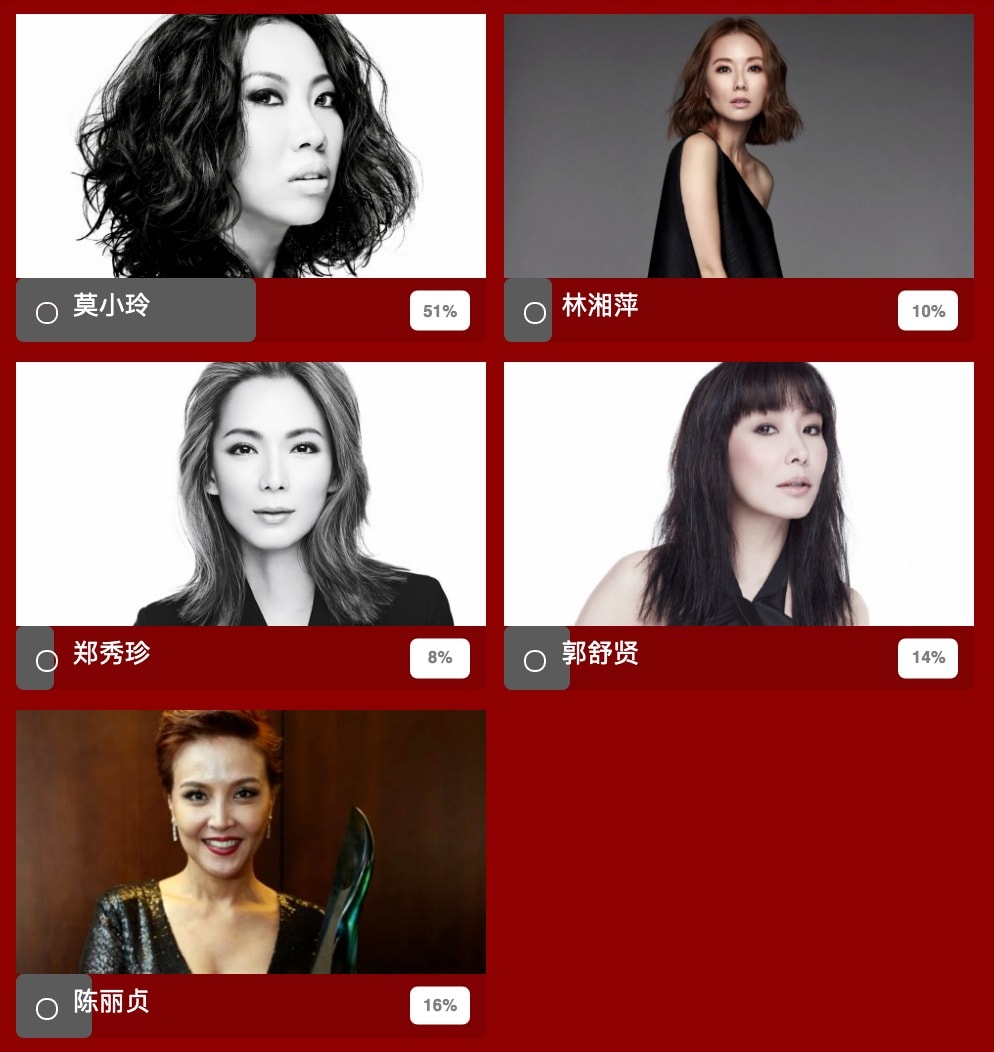Screen dimensions: 994x1052
Task: Select 陈丽贞 poll option
Action: [x=47, y=1009]
